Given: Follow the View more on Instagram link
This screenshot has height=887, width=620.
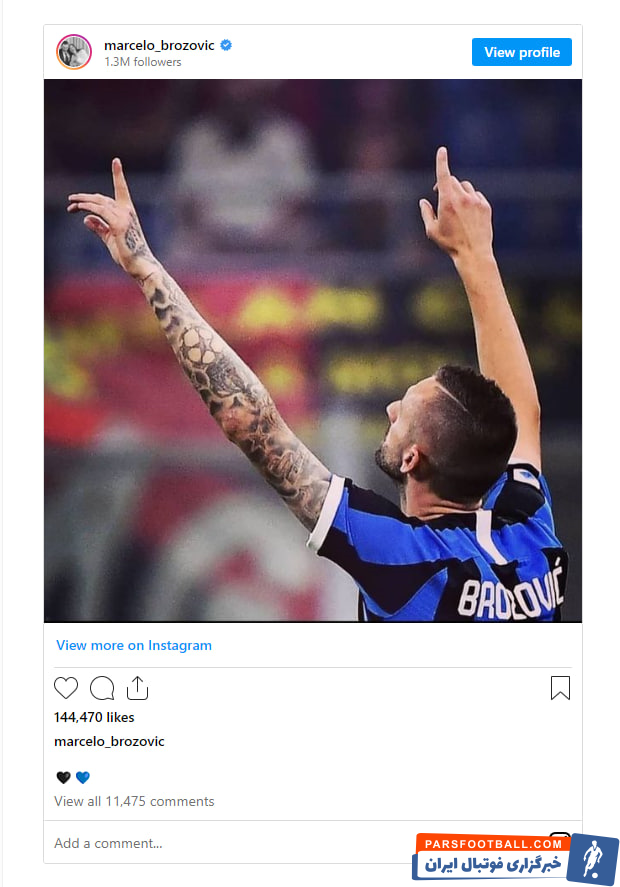Looking at the screenshot, I should 134,645.
